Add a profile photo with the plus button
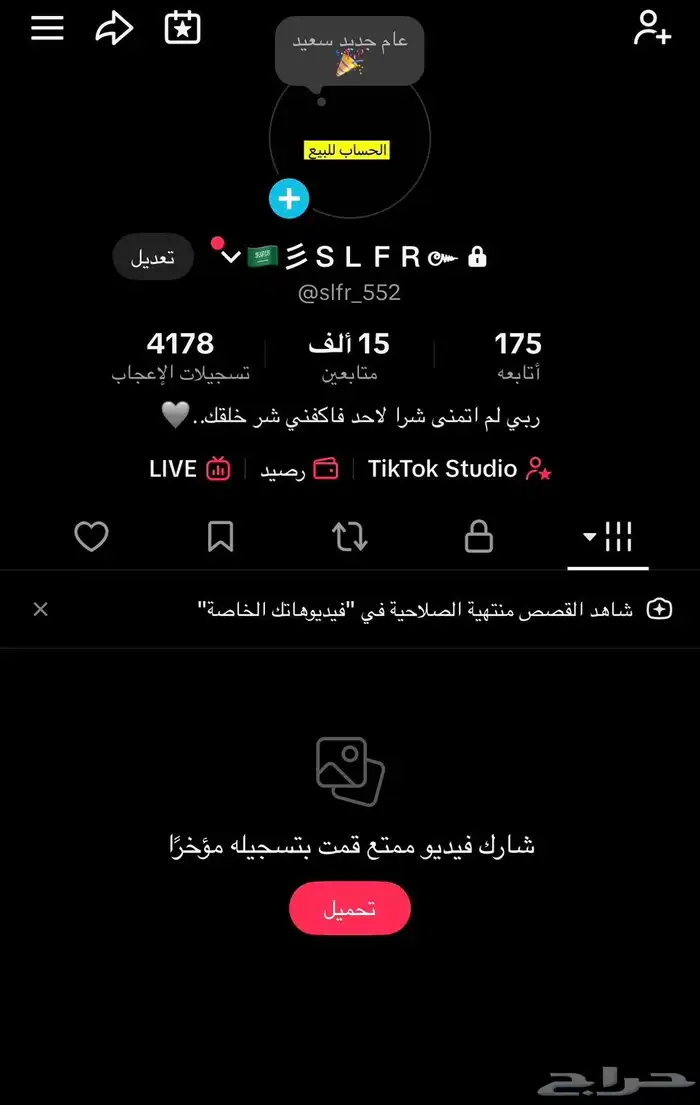Screen dimensions: 700x1105 [x=289, y=199]
